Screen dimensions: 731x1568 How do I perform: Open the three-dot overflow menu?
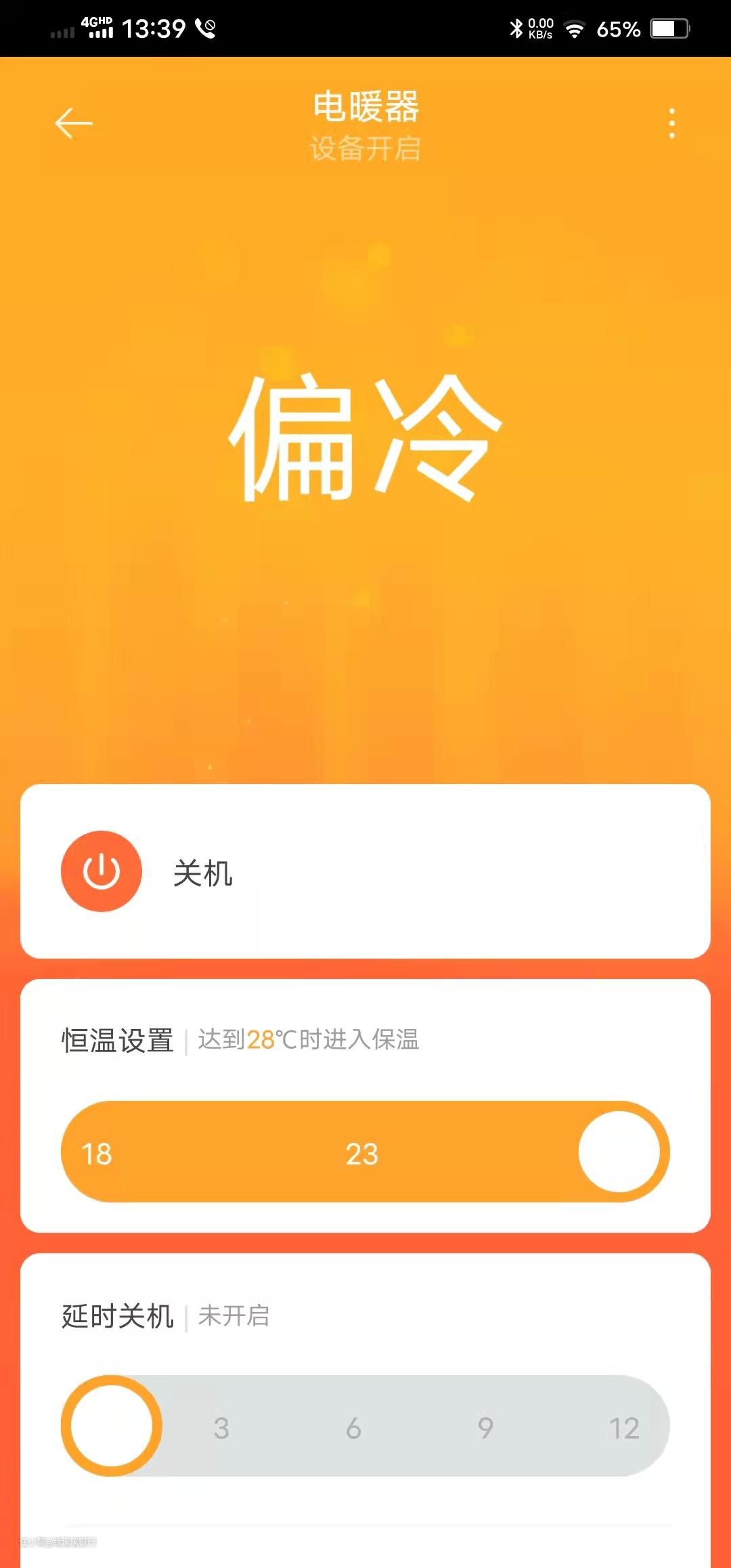(671, 123)
